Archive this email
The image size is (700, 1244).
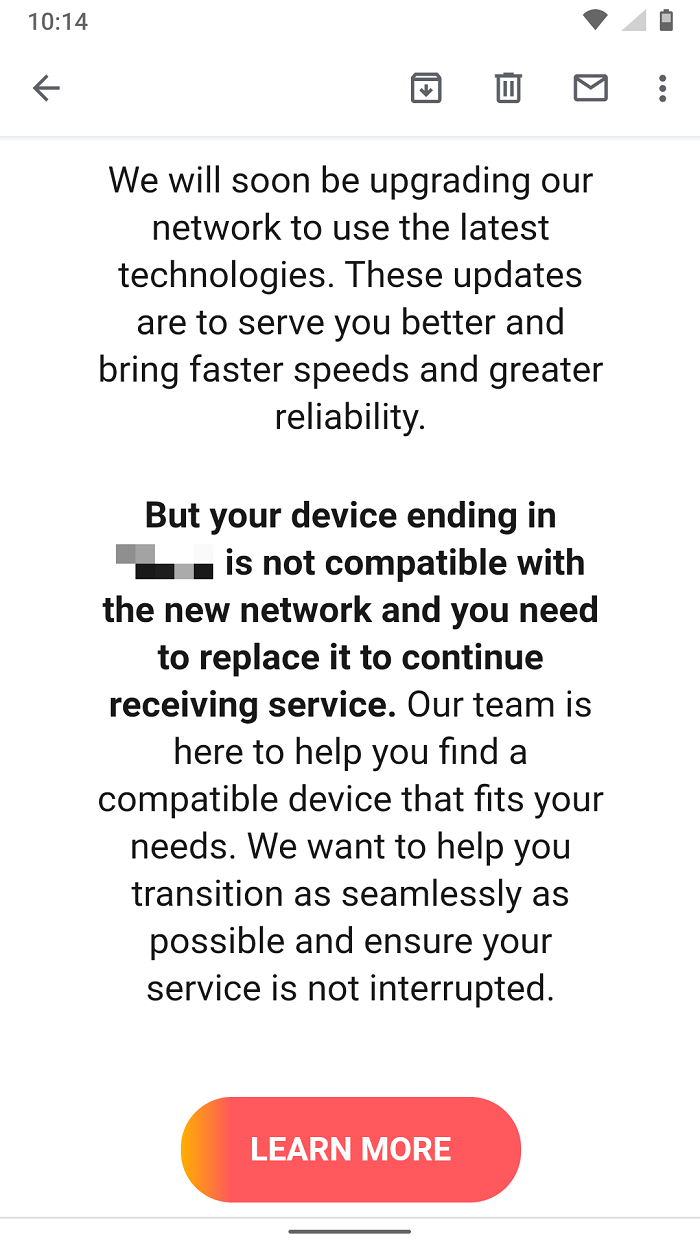[x=426, y=89]
